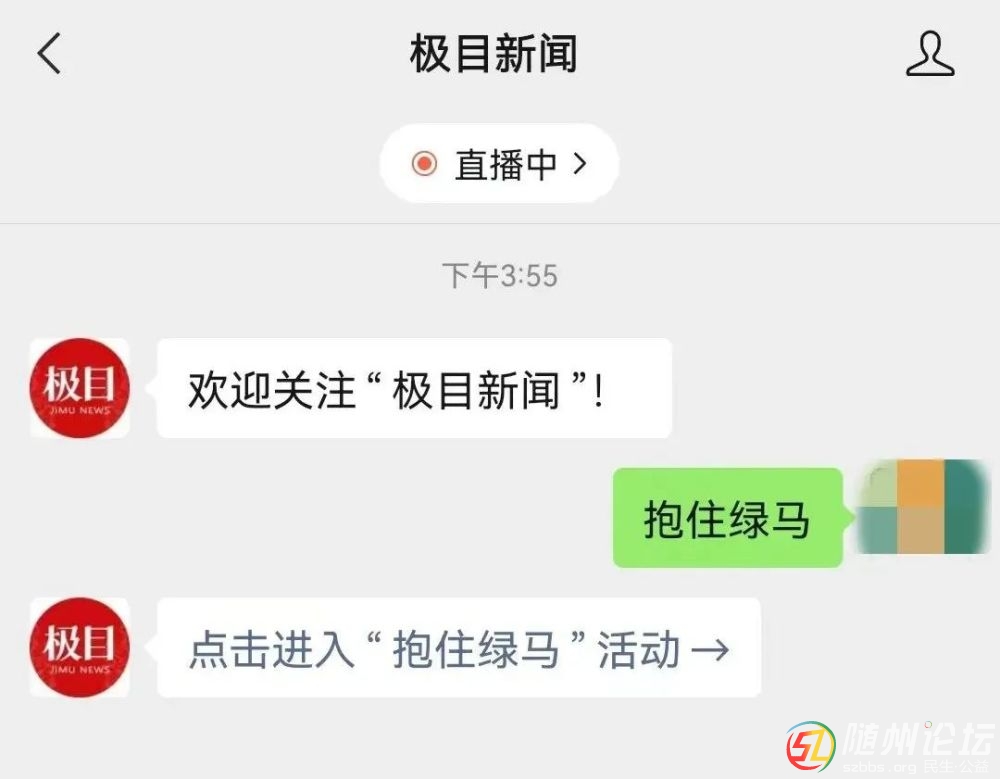Go back using the top-left arrow
Screen dimensions: 1000x779
tap(49, 54)
